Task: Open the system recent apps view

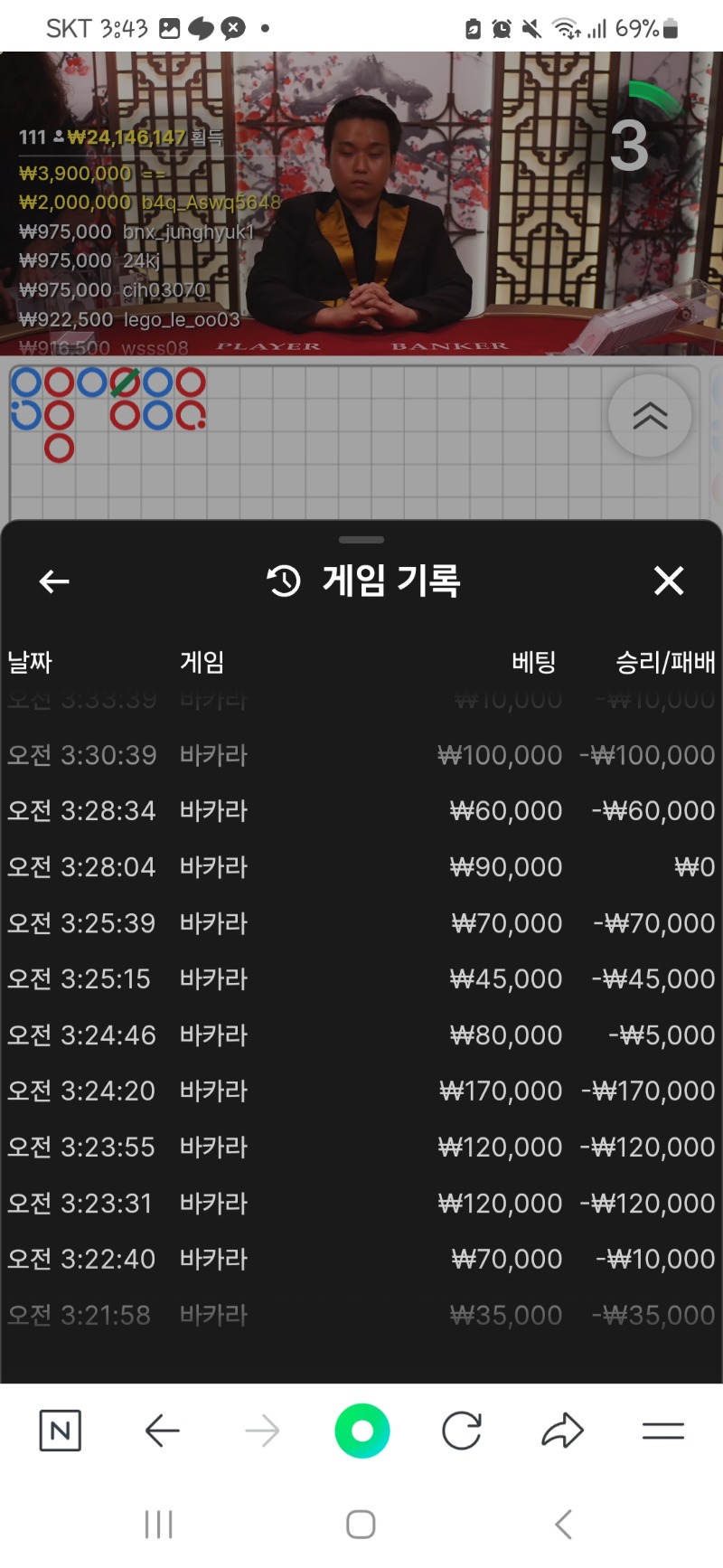Action: click(159, 1525)
